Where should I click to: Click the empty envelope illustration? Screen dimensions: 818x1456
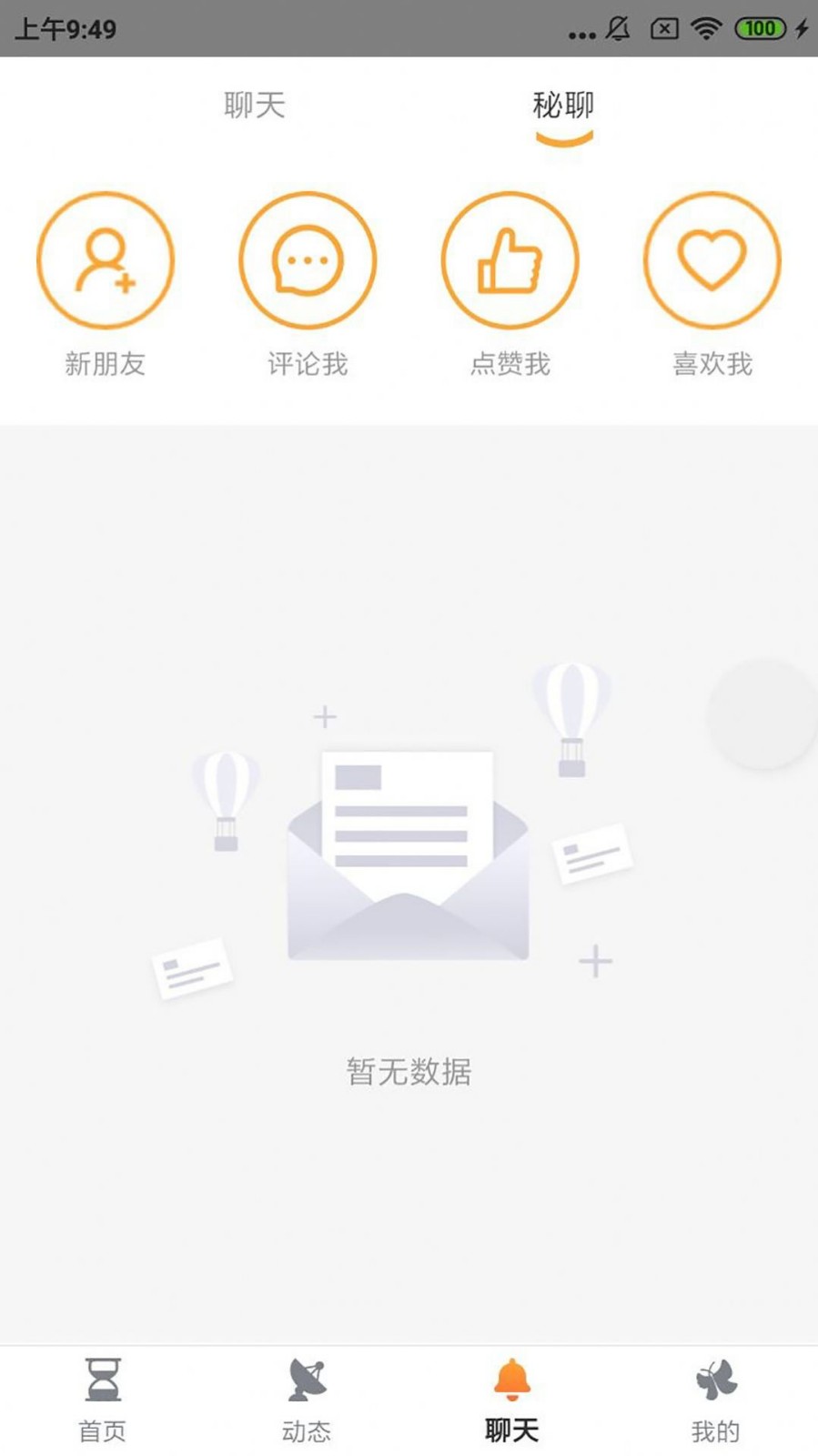(409, 855)
